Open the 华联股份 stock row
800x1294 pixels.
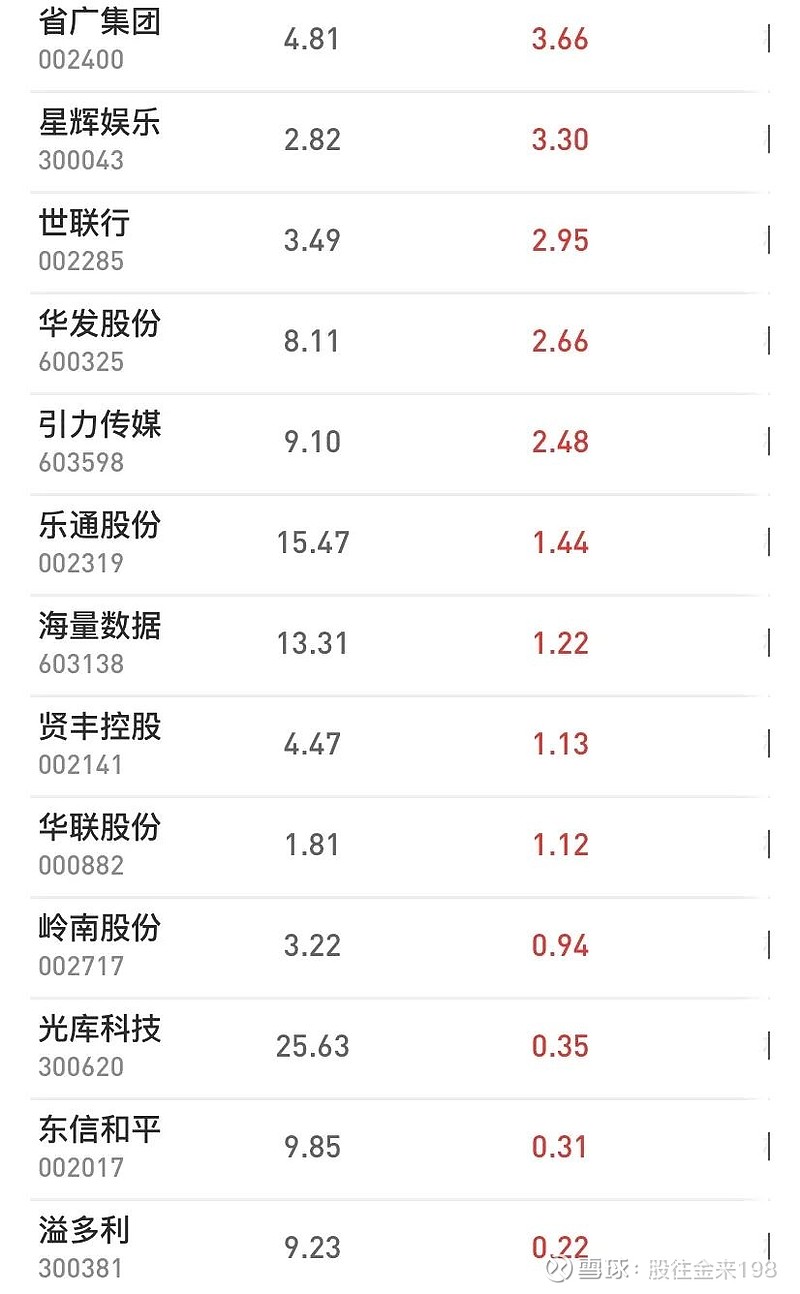tap(400, 847)
